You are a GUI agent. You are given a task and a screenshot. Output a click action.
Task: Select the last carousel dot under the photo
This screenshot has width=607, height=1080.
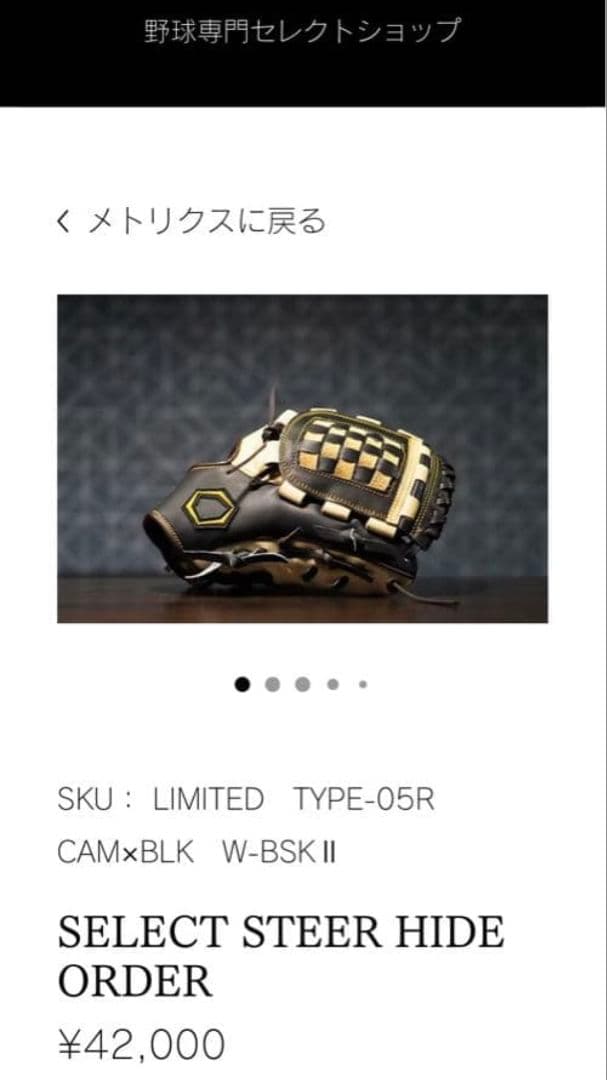tap(363, 685)
